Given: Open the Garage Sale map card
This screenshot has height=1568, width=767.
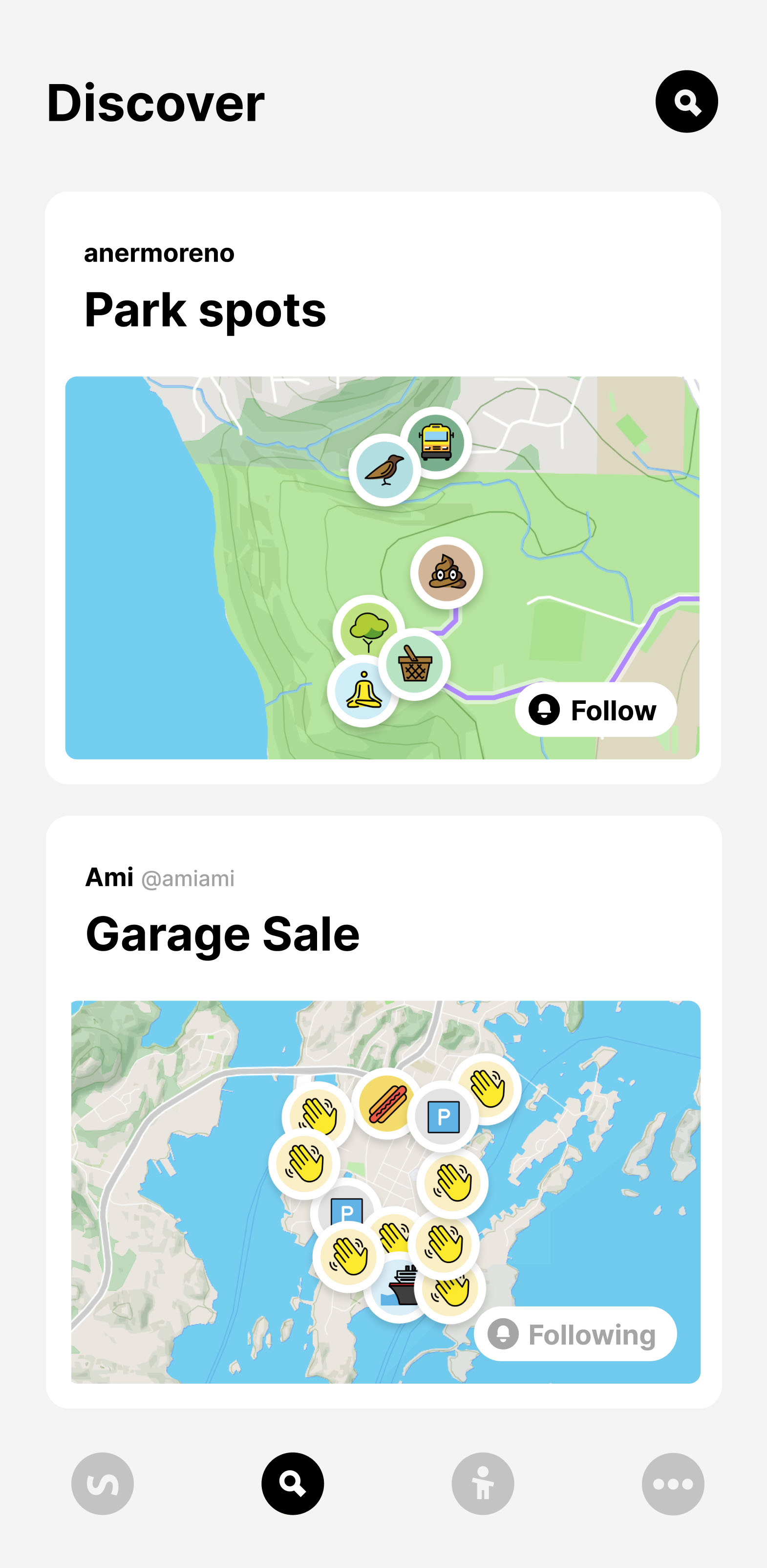Looking at the screenshot, I should [x=223, y=935].
